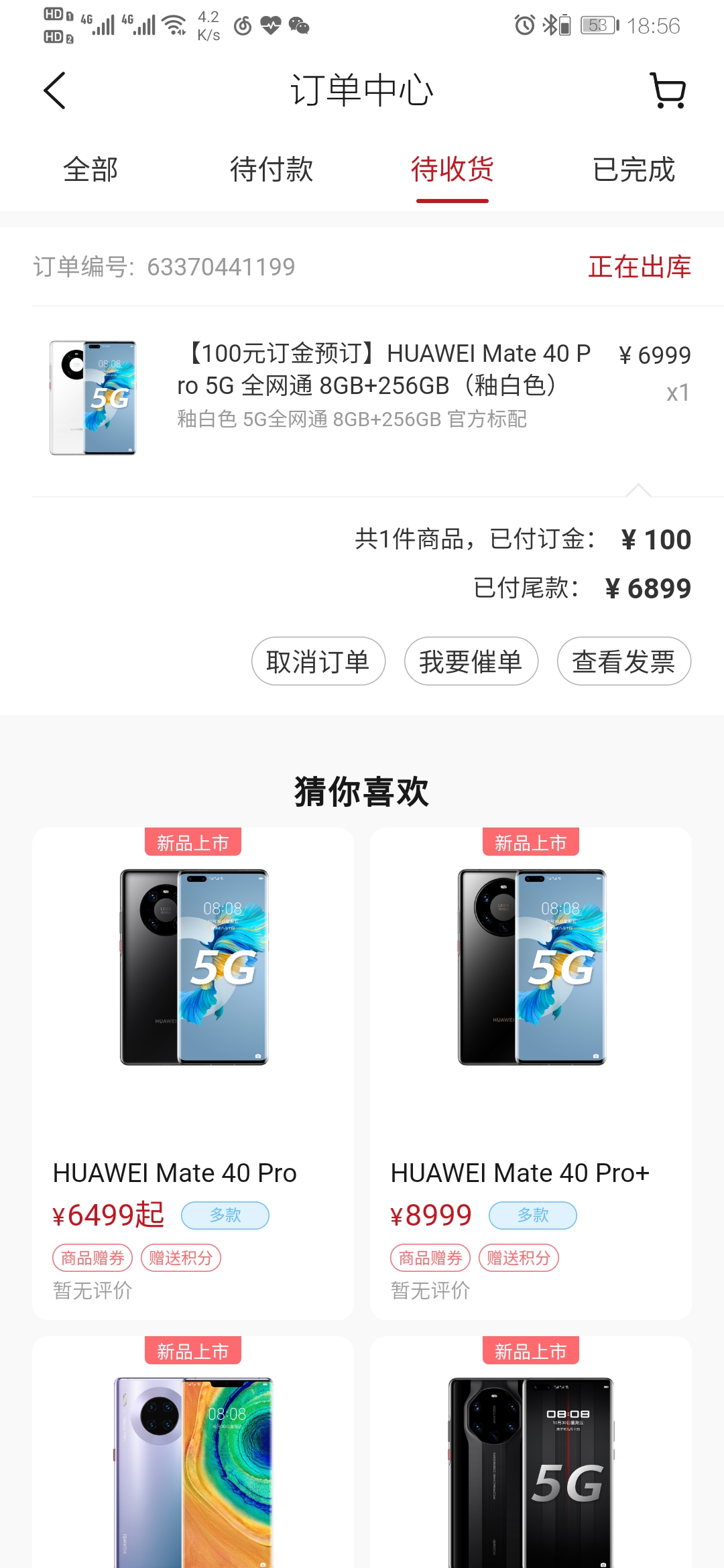
Task: Switch to the 待付款 tab
Action: (x=271, y=170)
